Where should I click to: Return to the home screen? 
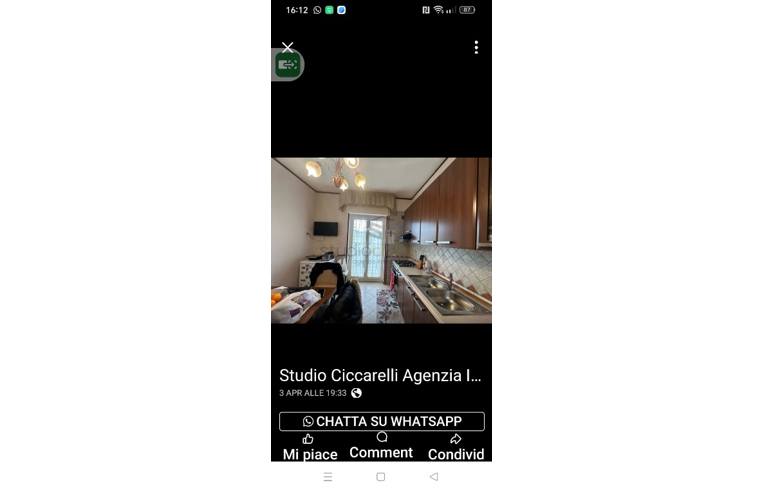click(380, 477)
